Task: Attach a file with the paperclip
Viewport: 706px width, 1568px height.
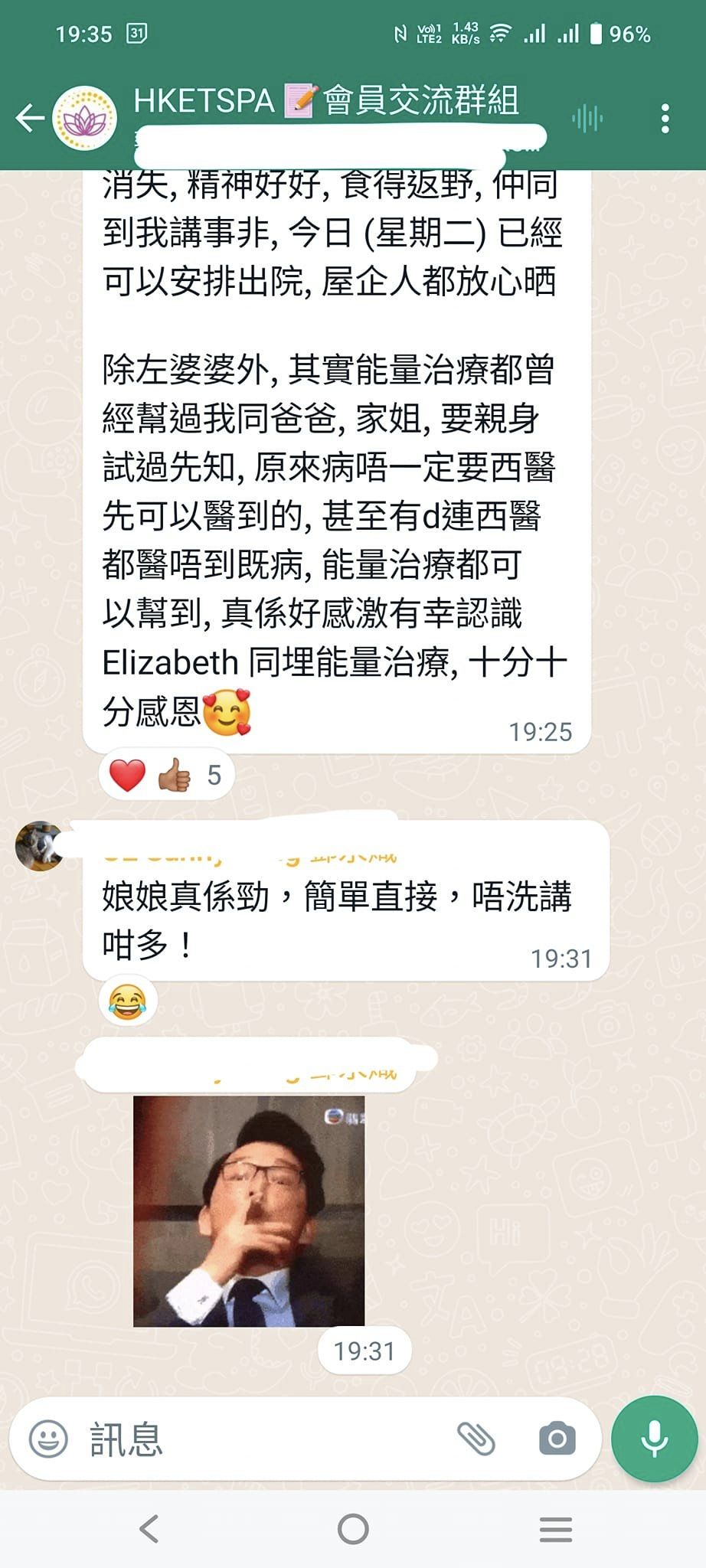Action: [x=476, y=1439]
